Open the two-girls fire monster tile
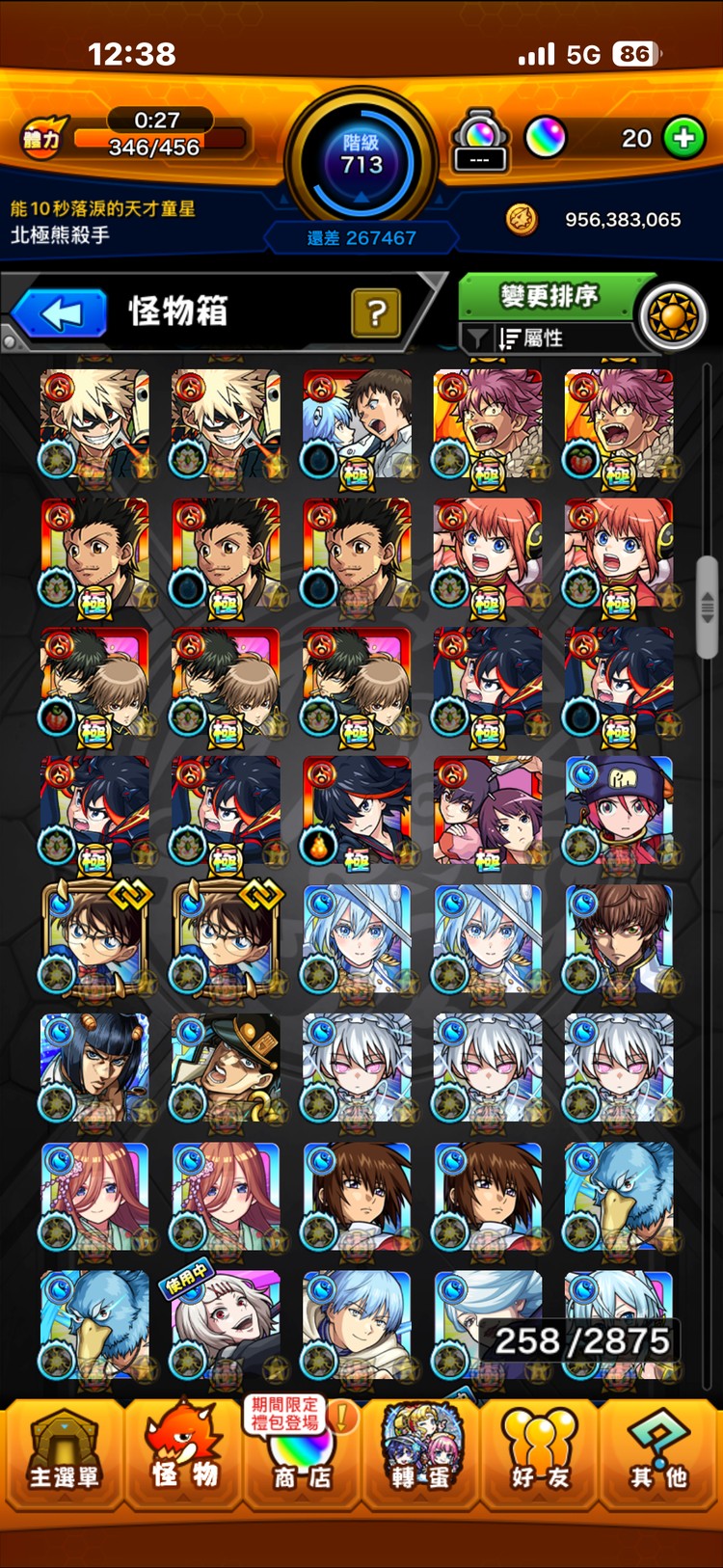The height and width of the screenshot is (1568, 723). (487, 811)
